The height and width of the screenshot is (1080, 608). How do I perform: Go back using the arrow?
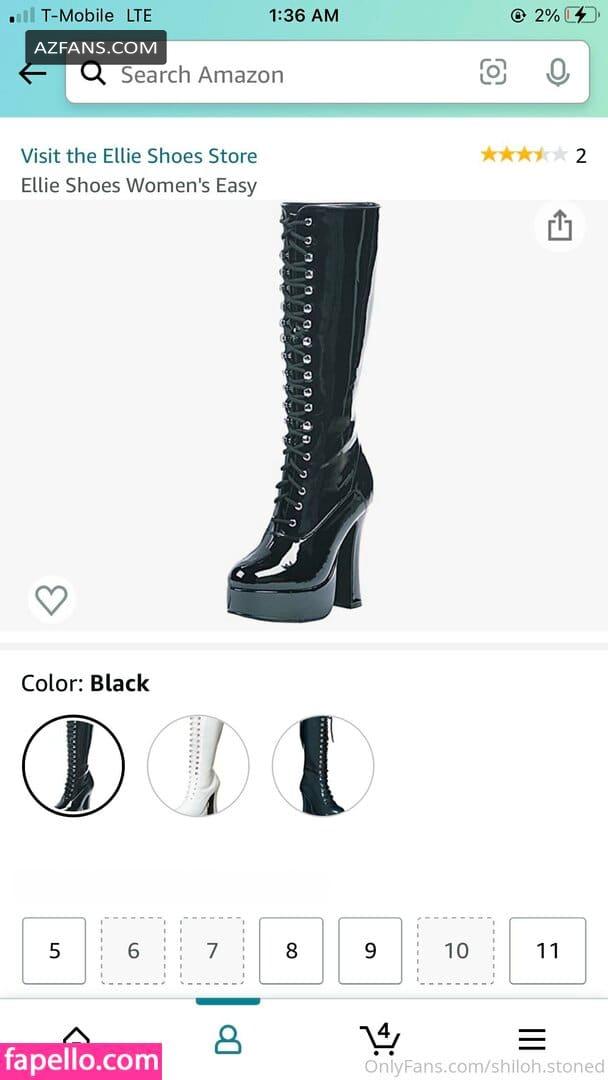point(32,74)
